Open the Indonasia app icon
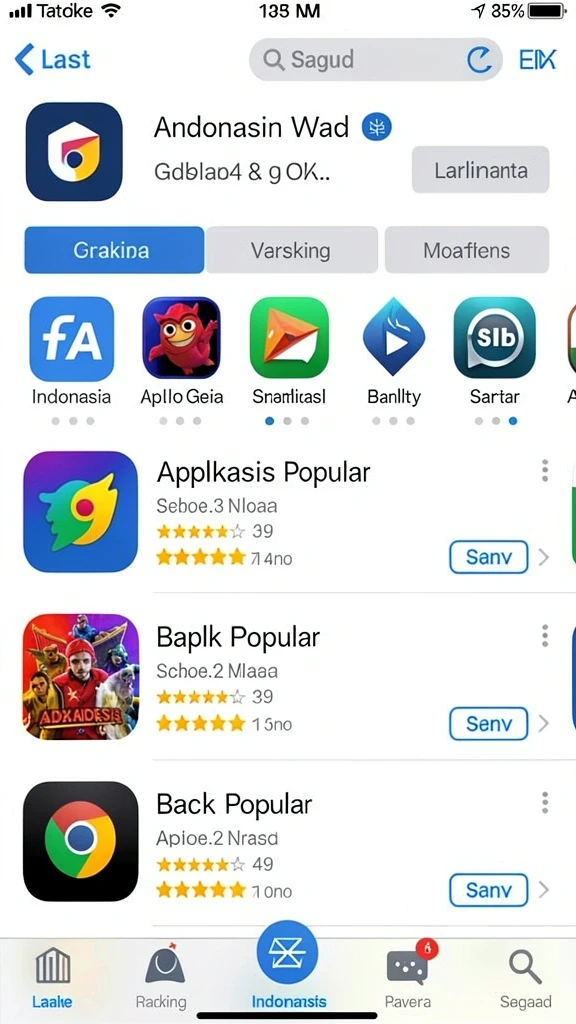This screenshot has width=576, height=1024. point(72,339)
